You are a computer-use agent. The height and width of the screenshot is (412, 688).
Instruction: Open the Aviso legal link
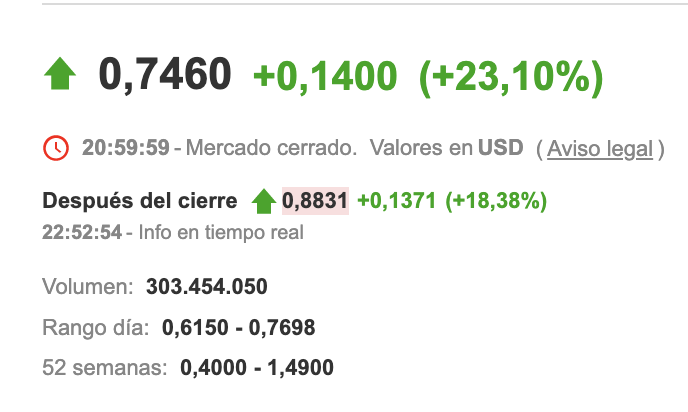coord(600,149)
